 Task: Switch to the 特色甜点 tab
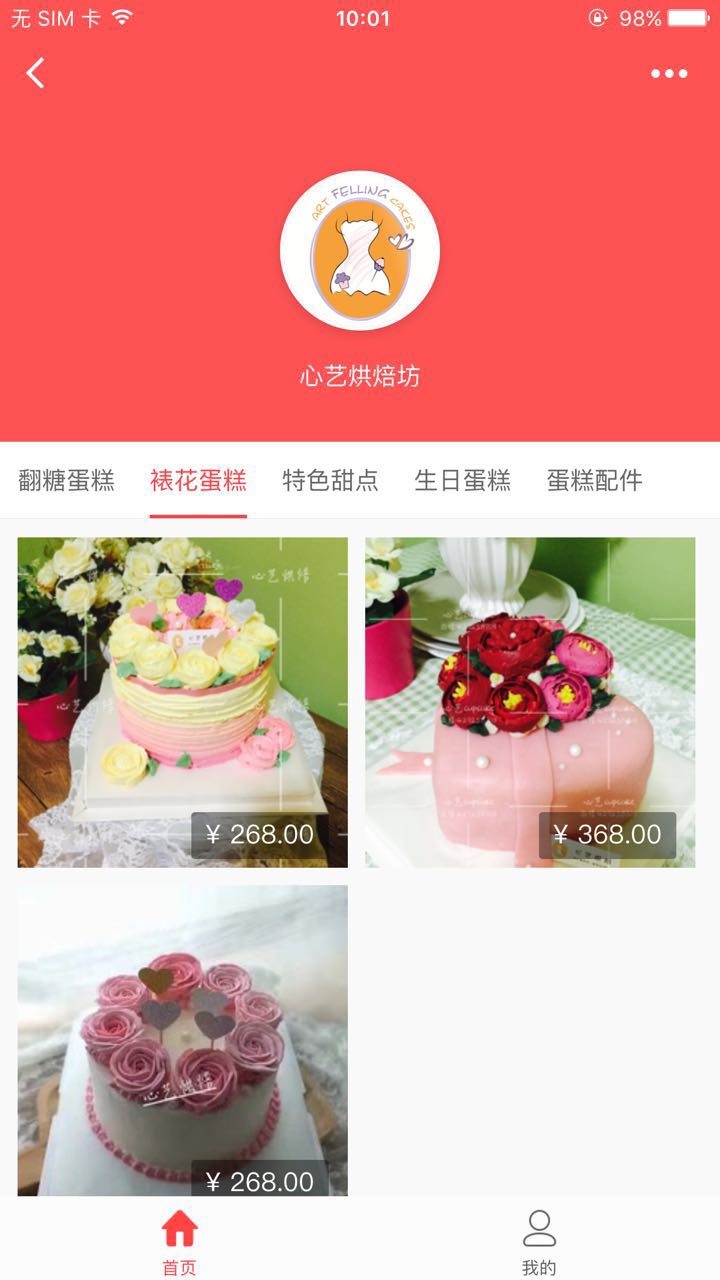330,480
